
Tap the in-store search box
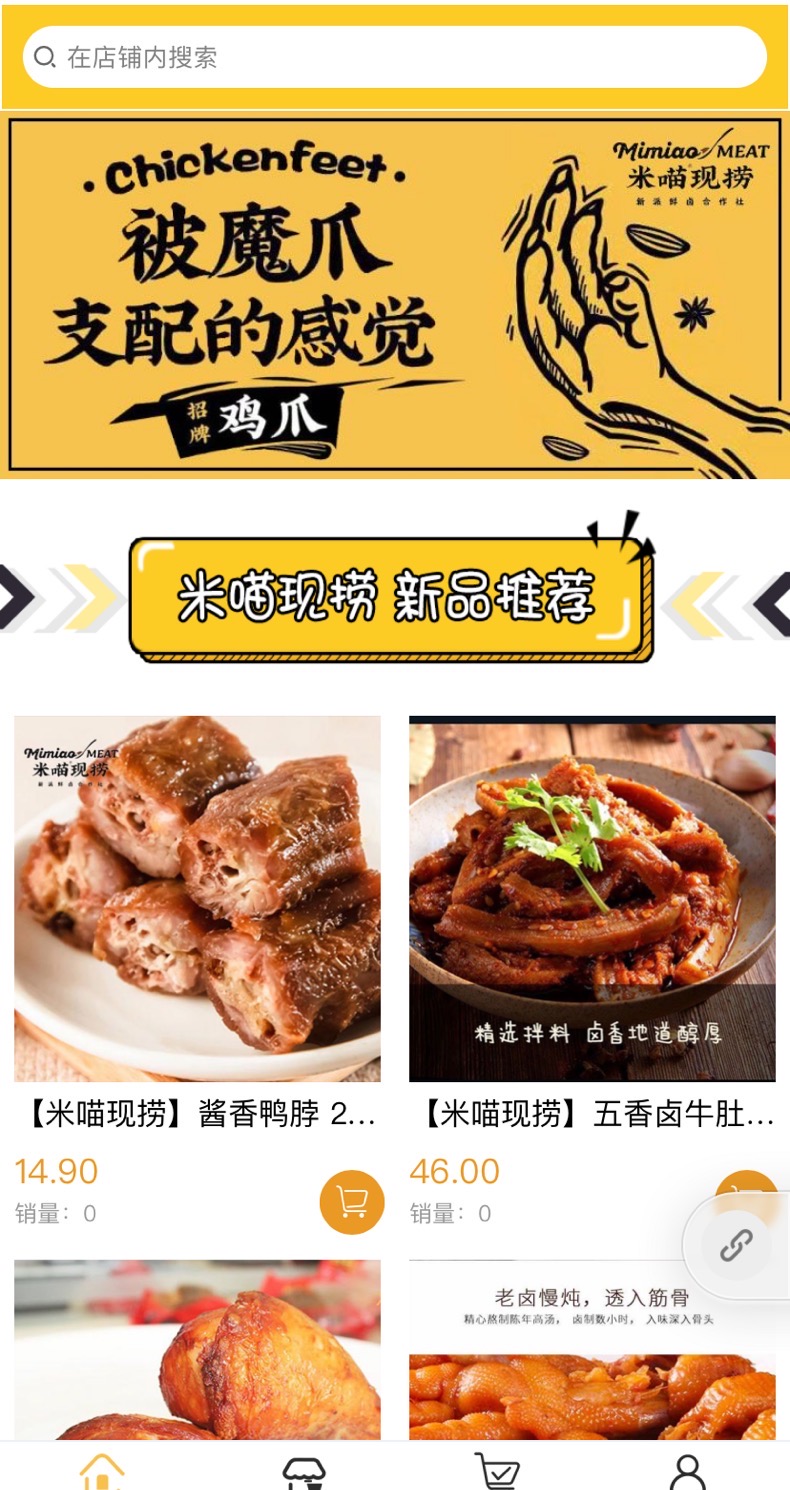pyautogui.click(x=395, y=57)
